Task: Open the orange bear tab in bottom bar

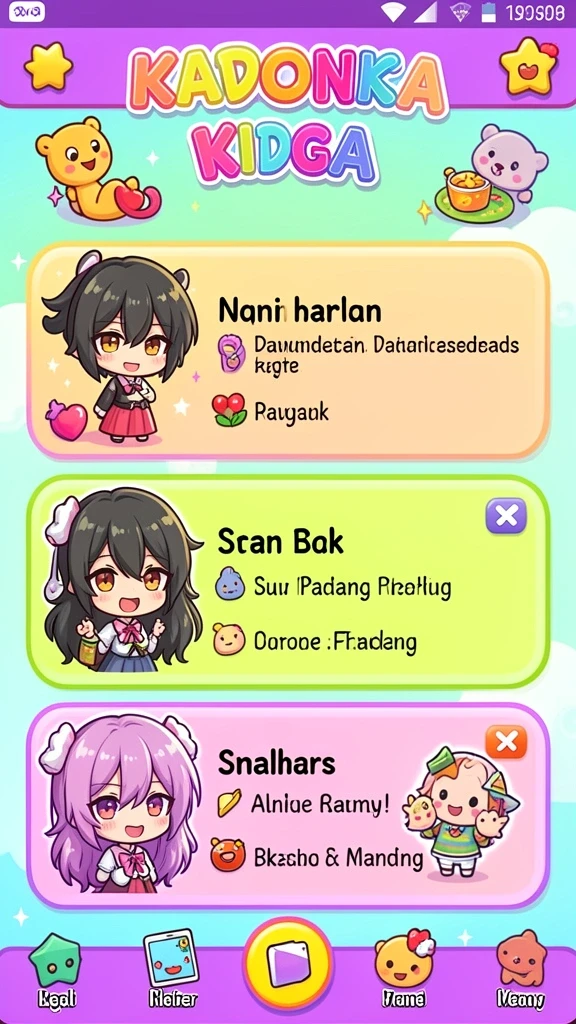Action: pyautogui.click(x=521, y=970)
